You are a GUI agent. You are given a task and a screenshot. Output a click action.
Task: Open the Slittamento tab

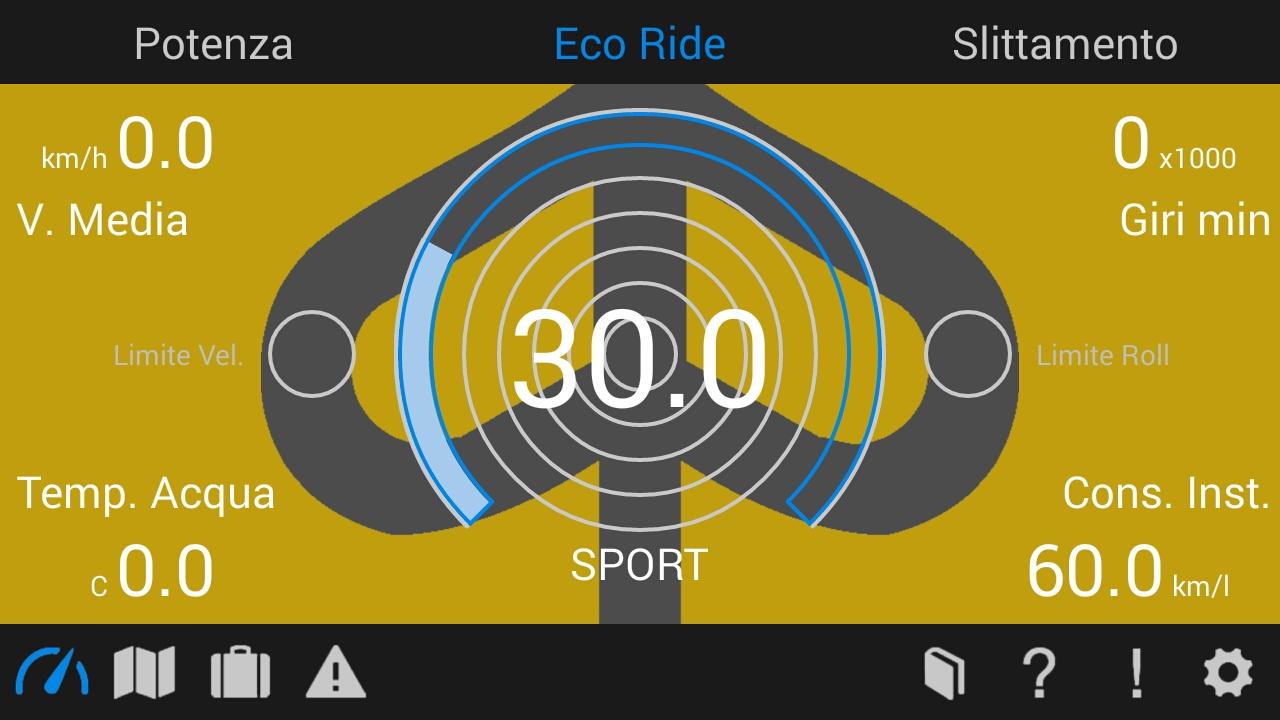coord(1065,44)
